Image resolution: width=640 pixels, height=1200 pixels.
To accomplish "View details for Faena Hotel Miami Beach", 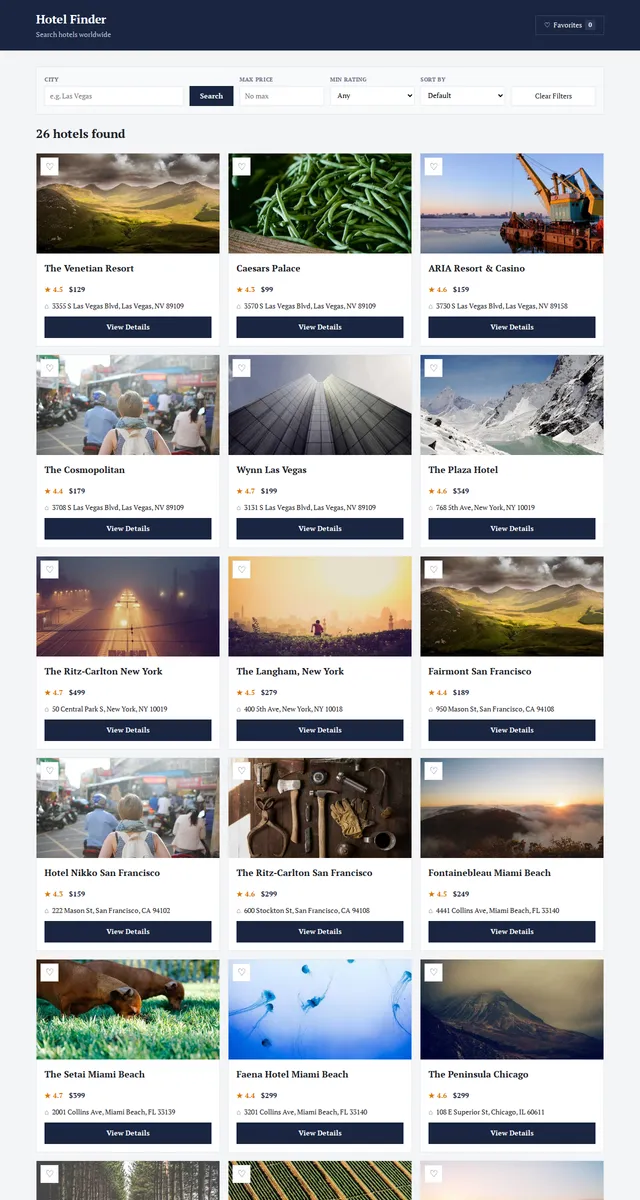I will [x=320, y=1133].
